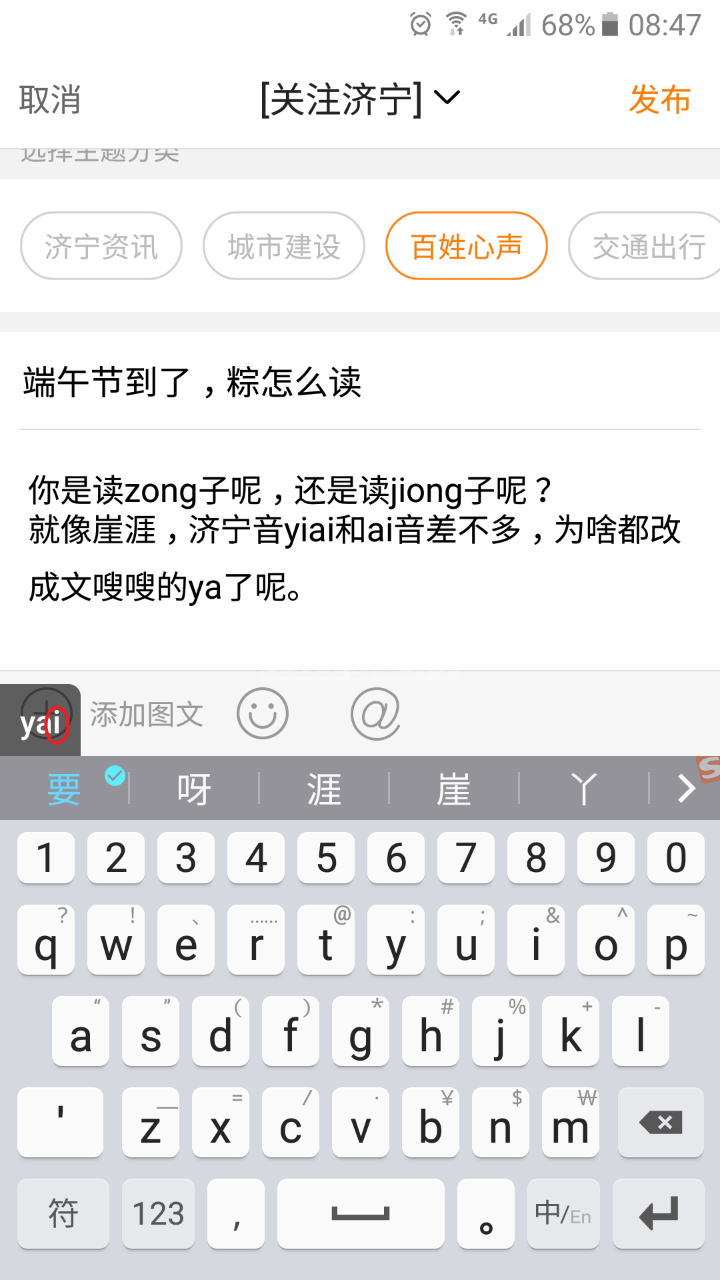Mention someone with the @ icon
Screen dimensions: 720x1280
pos(376,714)
